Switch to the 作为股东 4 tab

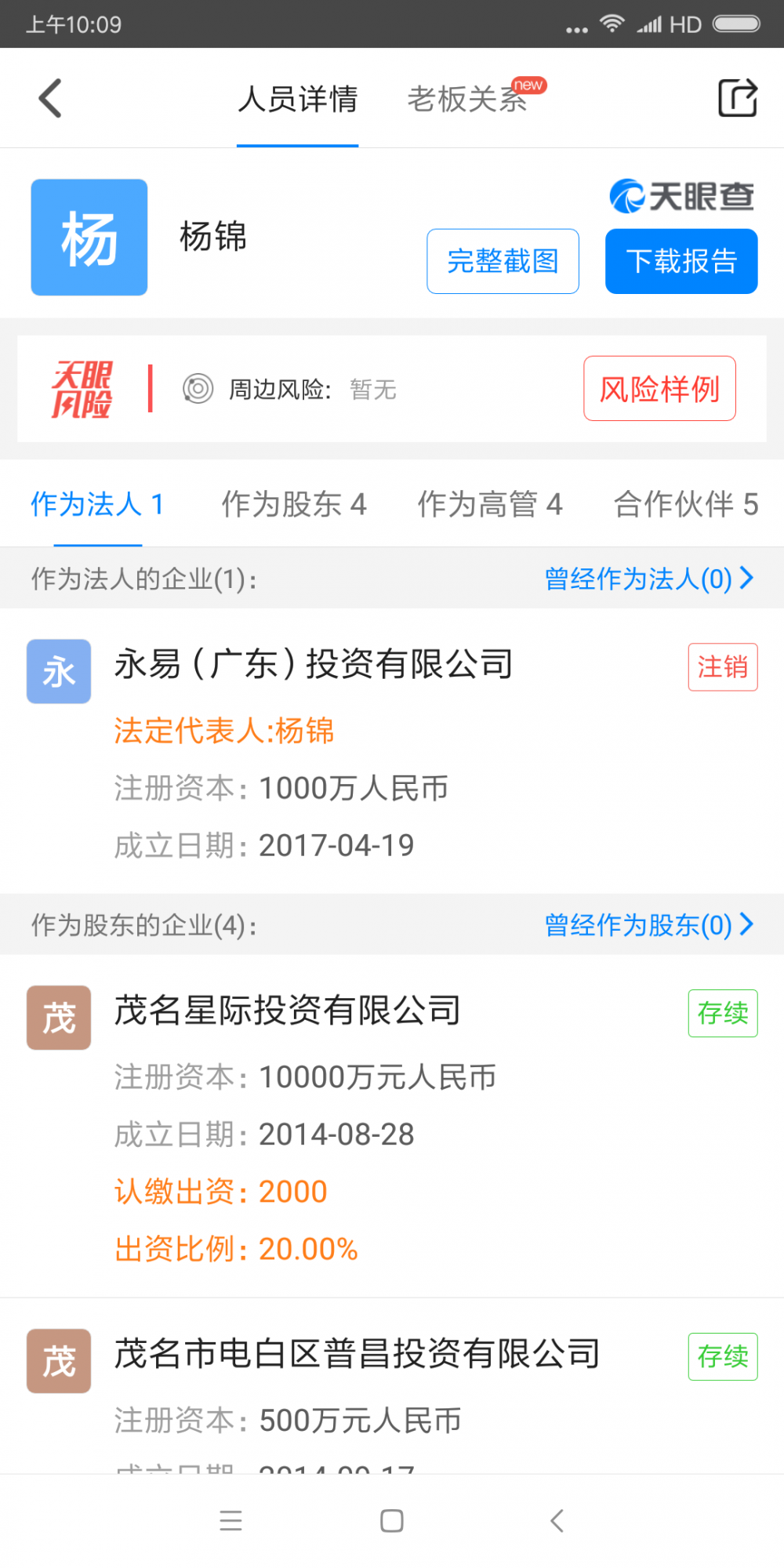click(x=293, y=504)
